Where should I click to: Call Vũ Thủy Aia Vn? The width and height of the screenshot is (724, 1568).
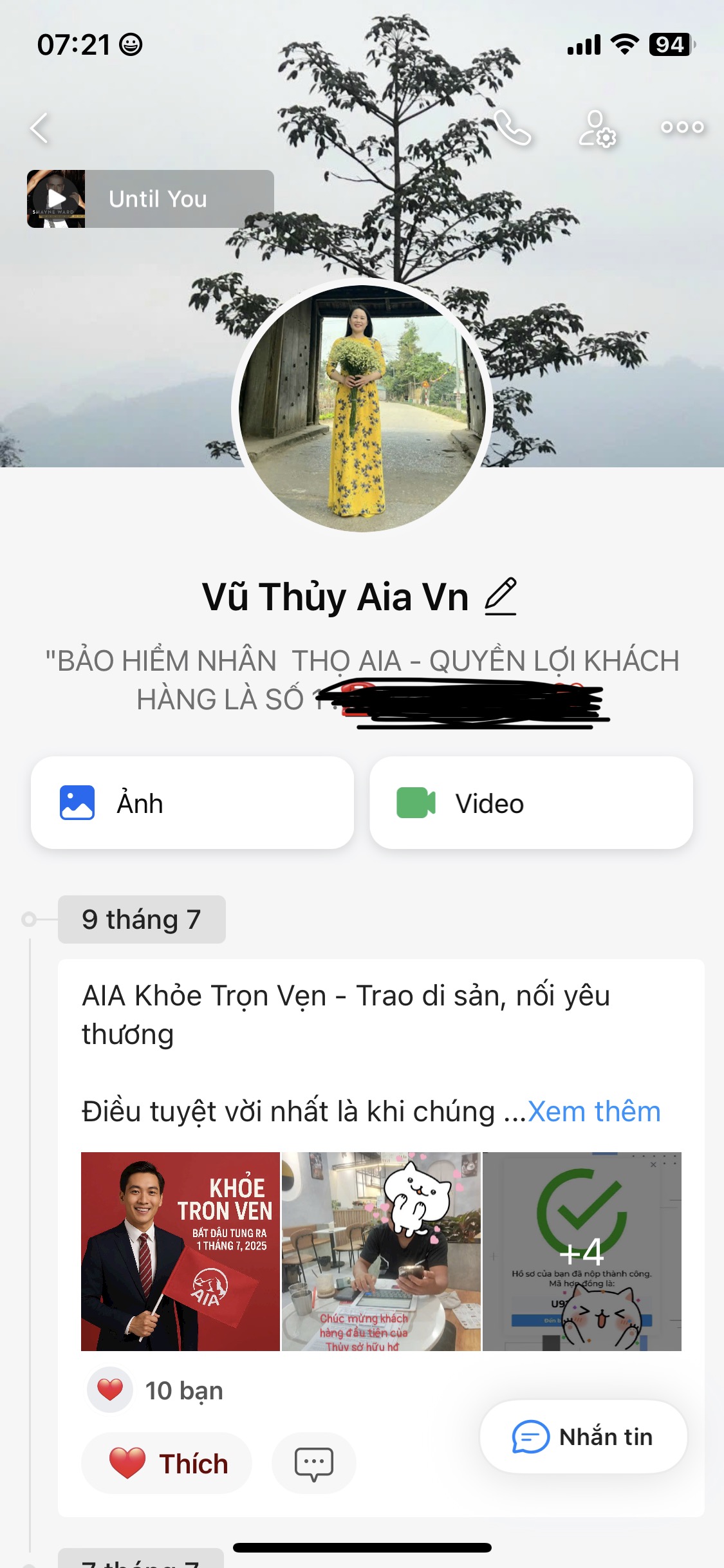513,127
